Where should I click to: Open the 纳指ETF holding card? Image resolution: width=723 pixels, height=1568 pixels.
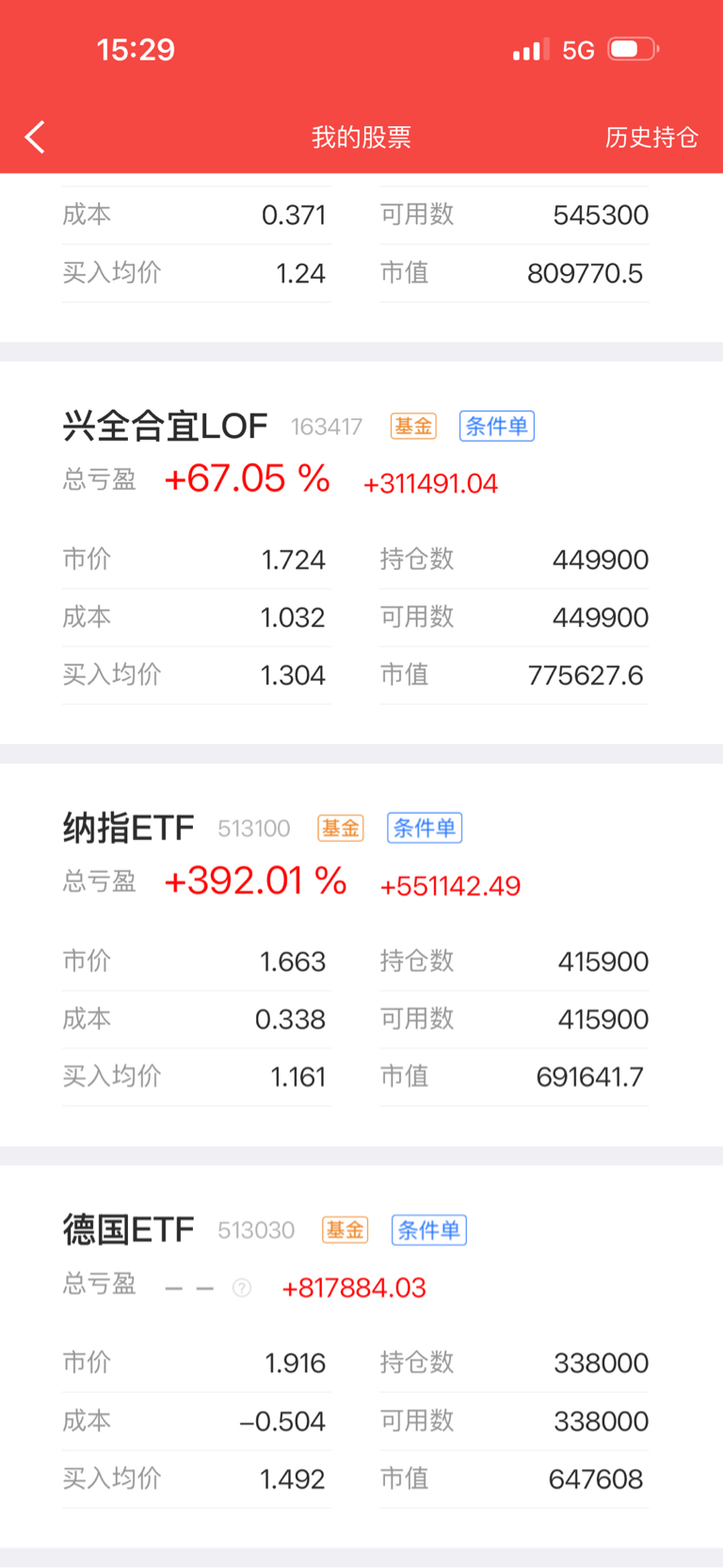(361, 955)
